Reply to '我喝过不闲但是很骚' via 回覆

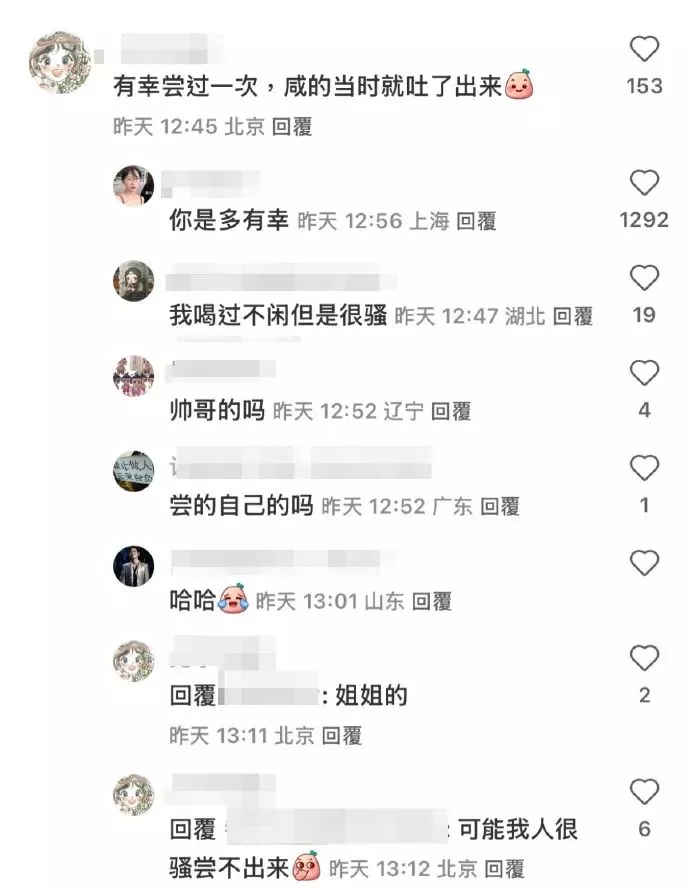(x=573, y=316)
